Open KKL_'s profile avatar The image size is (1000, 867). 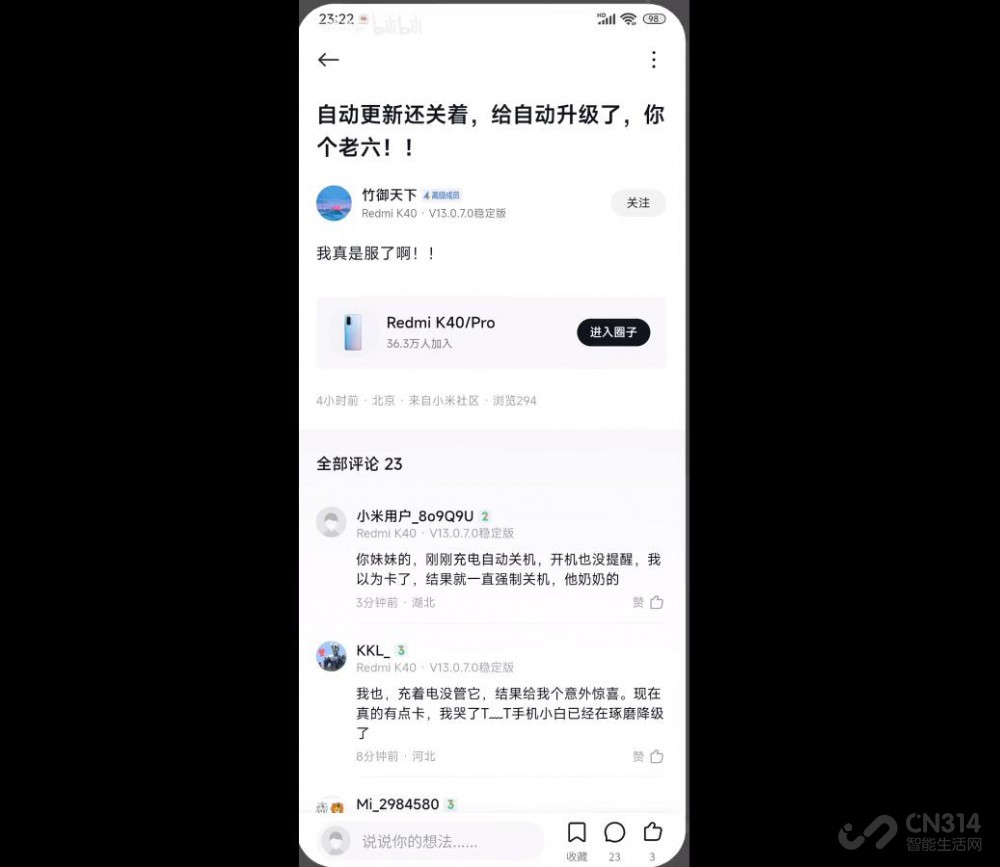click(x=331, y=657)
